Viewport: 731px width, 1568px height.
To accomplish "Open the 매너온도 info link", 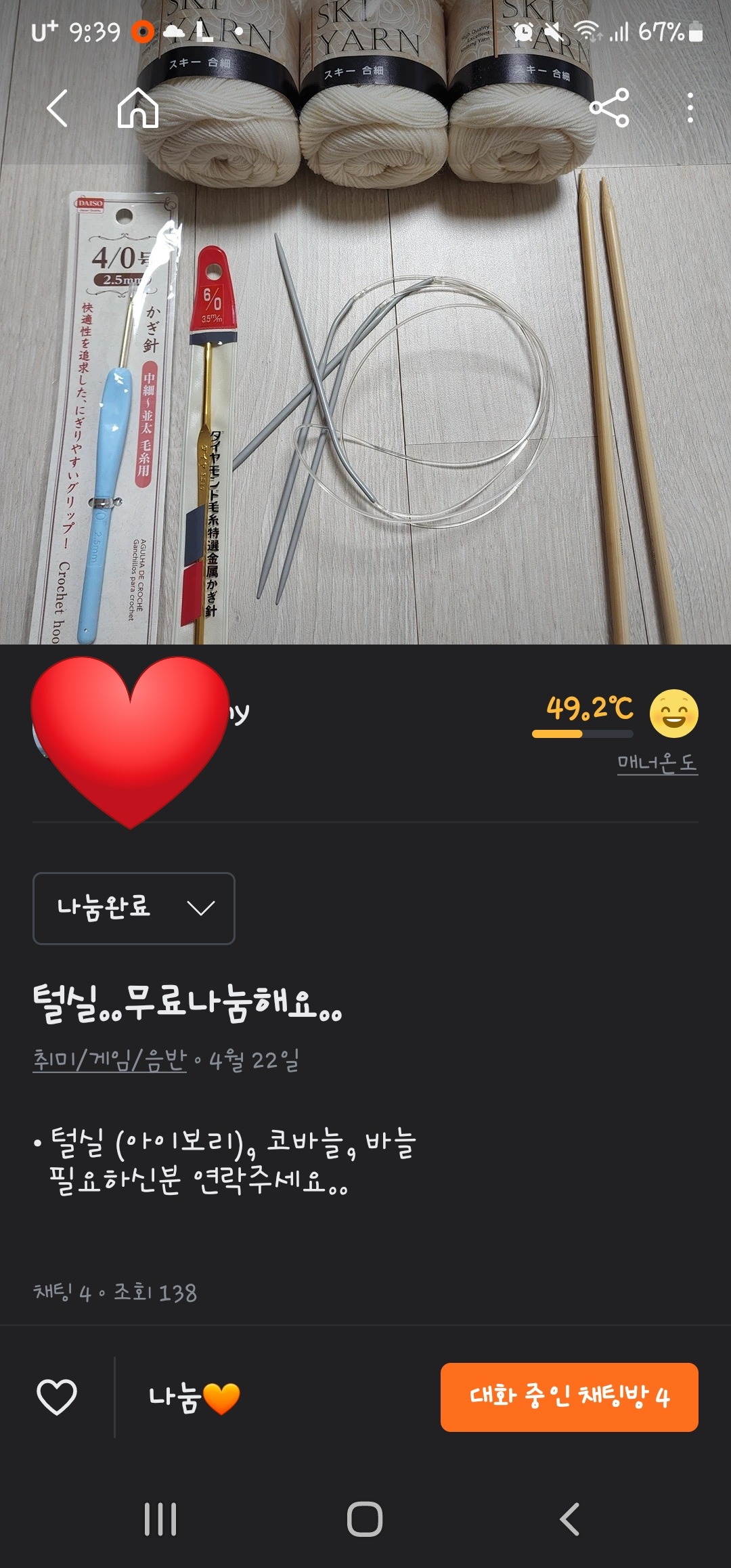I will coord(657,763).
